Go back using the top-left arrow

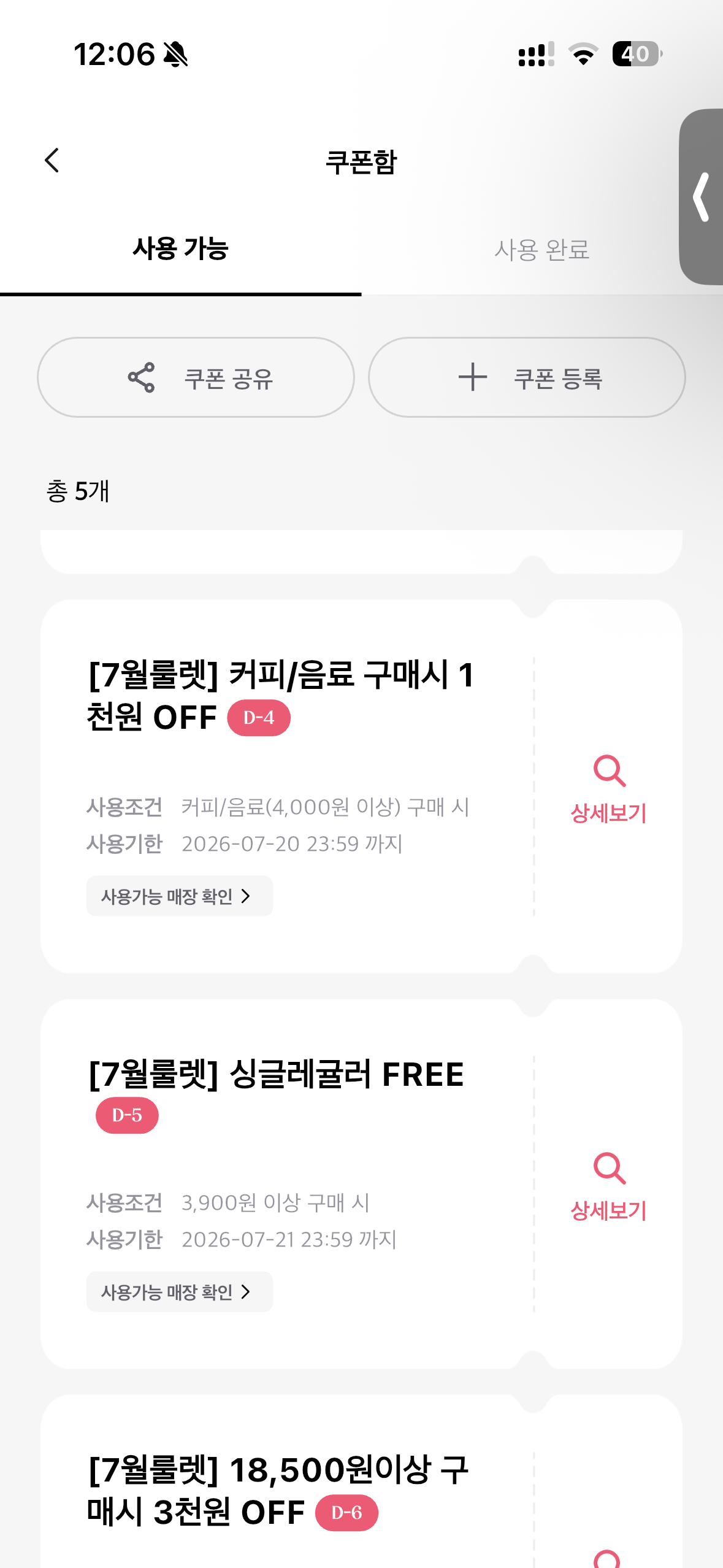[x=52, y=161]
